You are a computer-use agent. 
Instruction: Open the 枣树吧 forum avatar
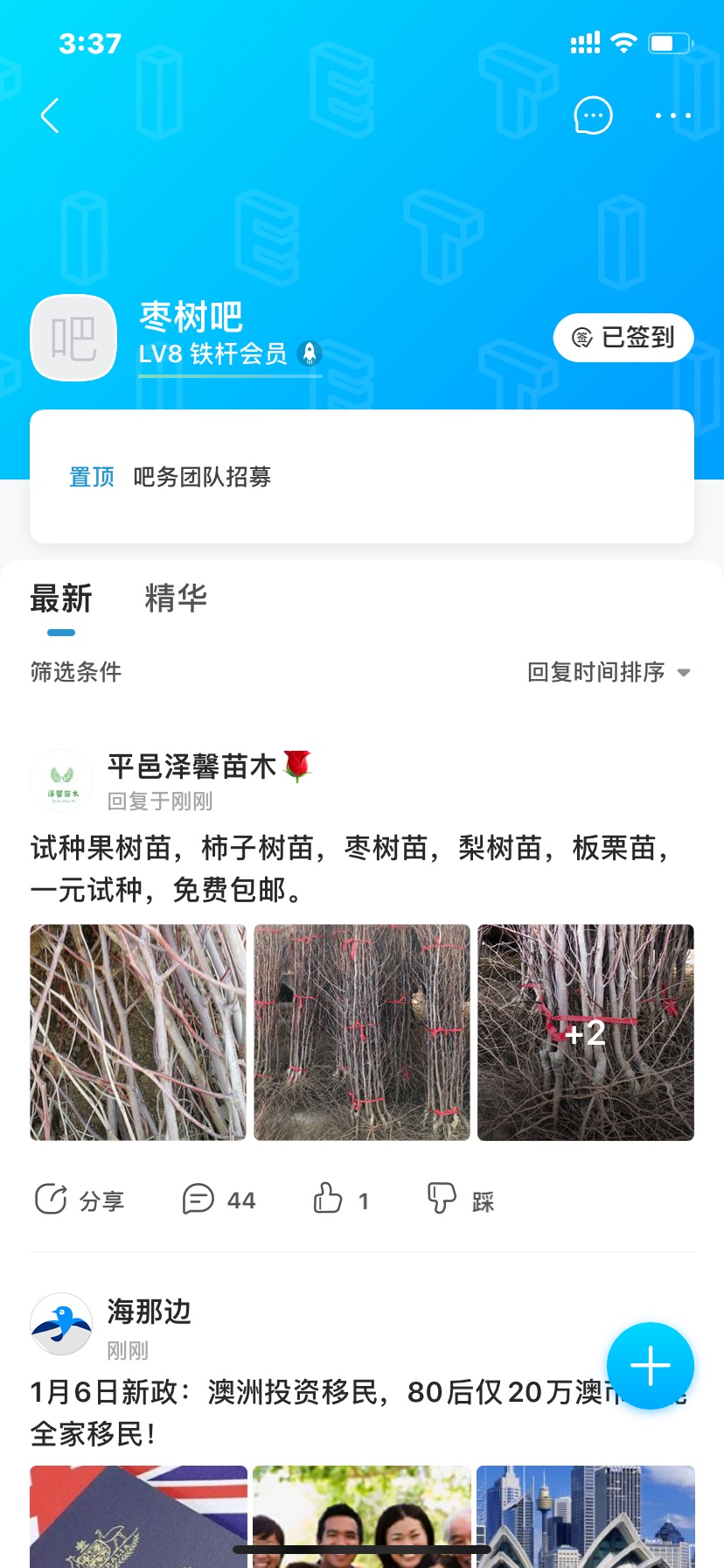pos(73,338)
